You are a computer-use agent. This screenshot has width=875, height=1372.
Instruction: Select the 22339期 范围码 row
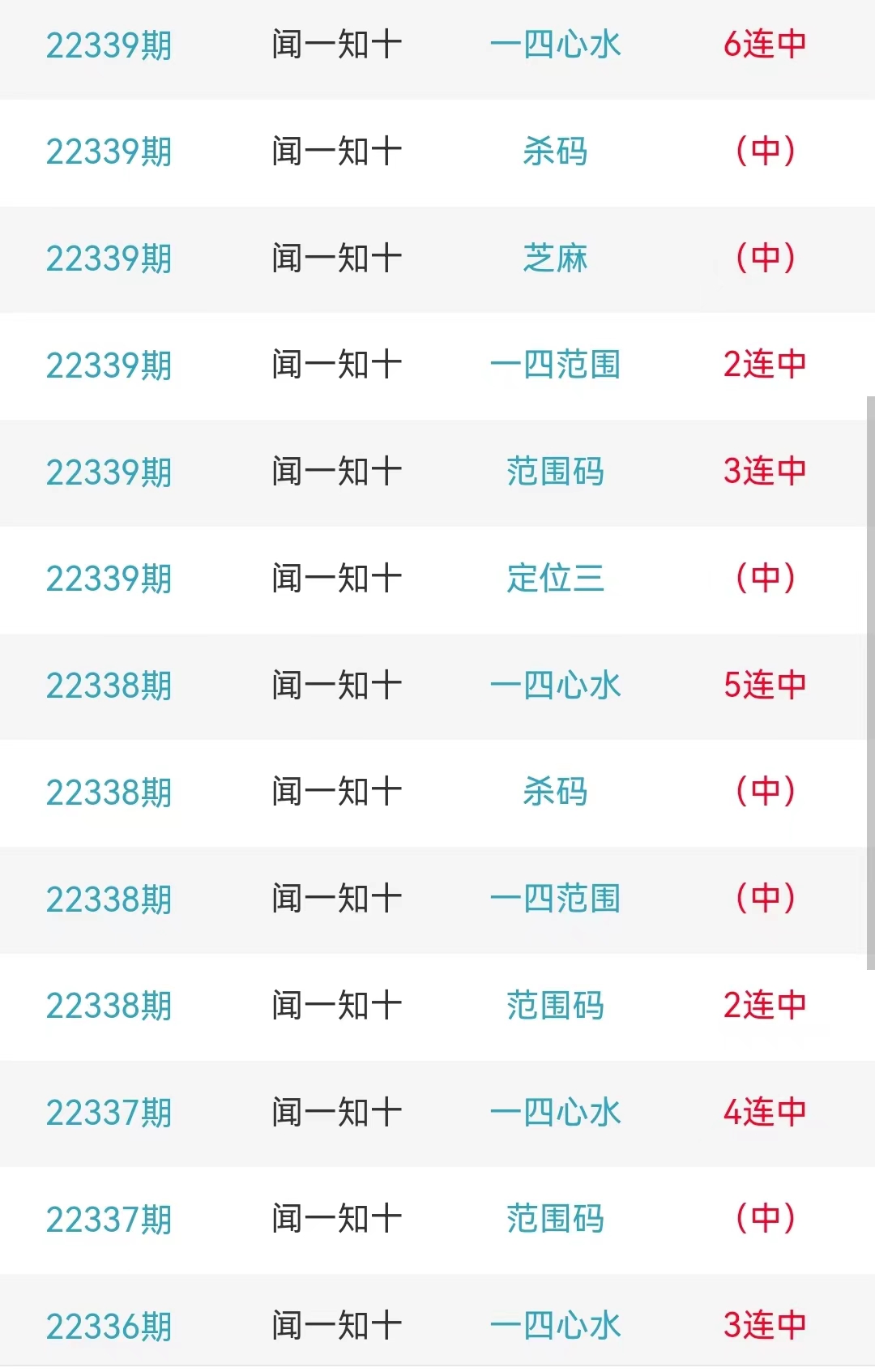(555, 472)
